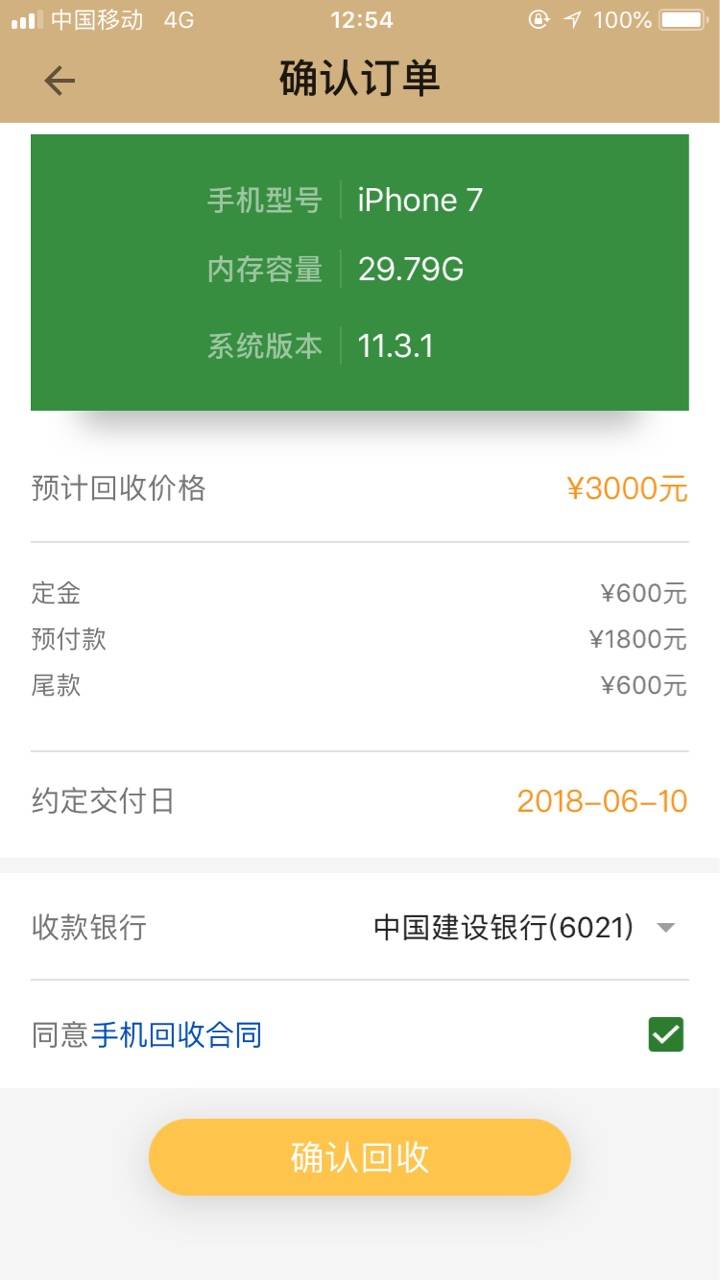The width and height of the screenshot is (720, 1280).
Task: Tap the 确认回收 button
Action: pyautogui.click(x=360, y=1157)
